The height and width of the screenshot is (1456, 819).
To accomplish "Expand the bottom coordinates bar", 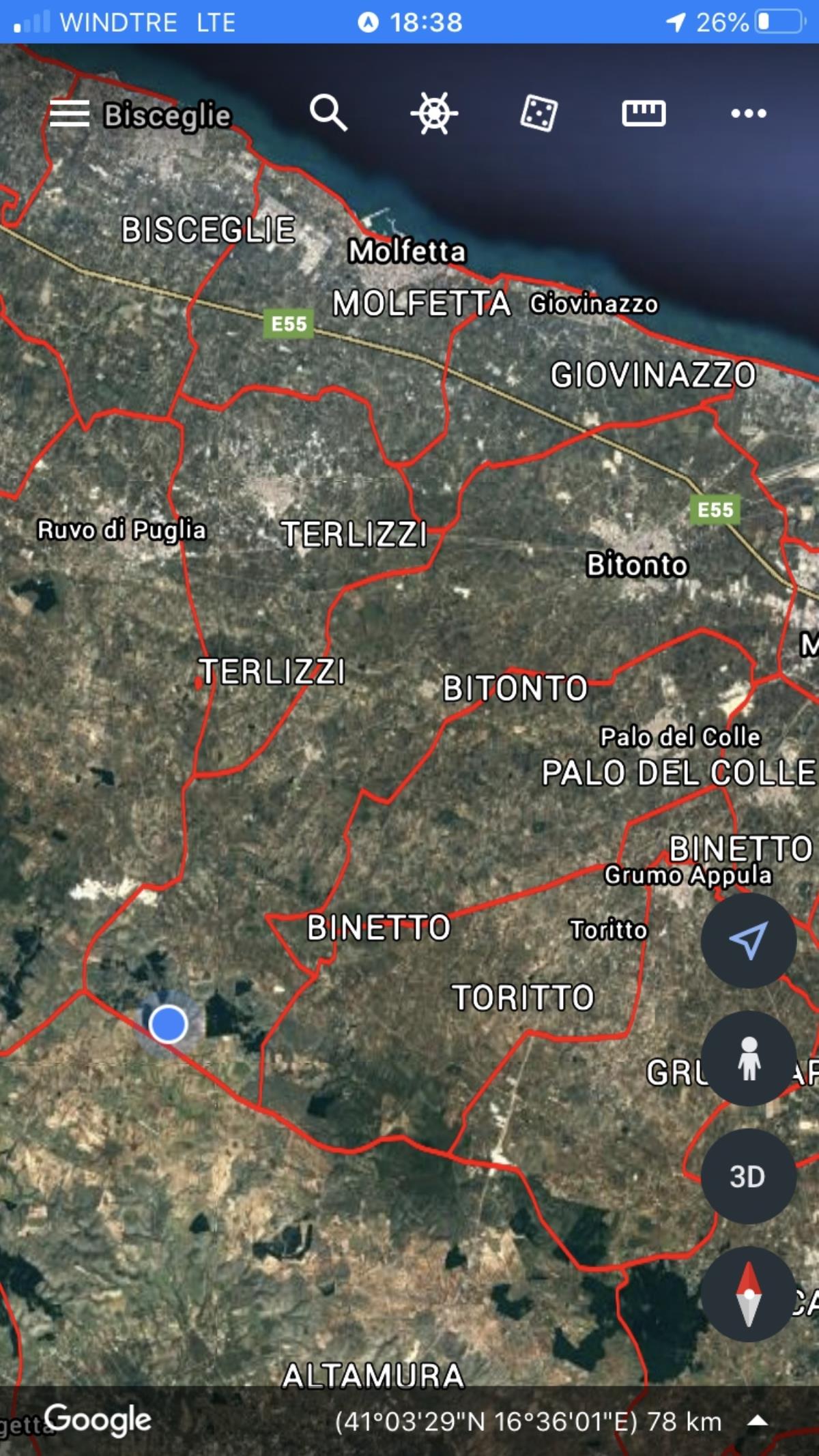I will pos(758,1421).
